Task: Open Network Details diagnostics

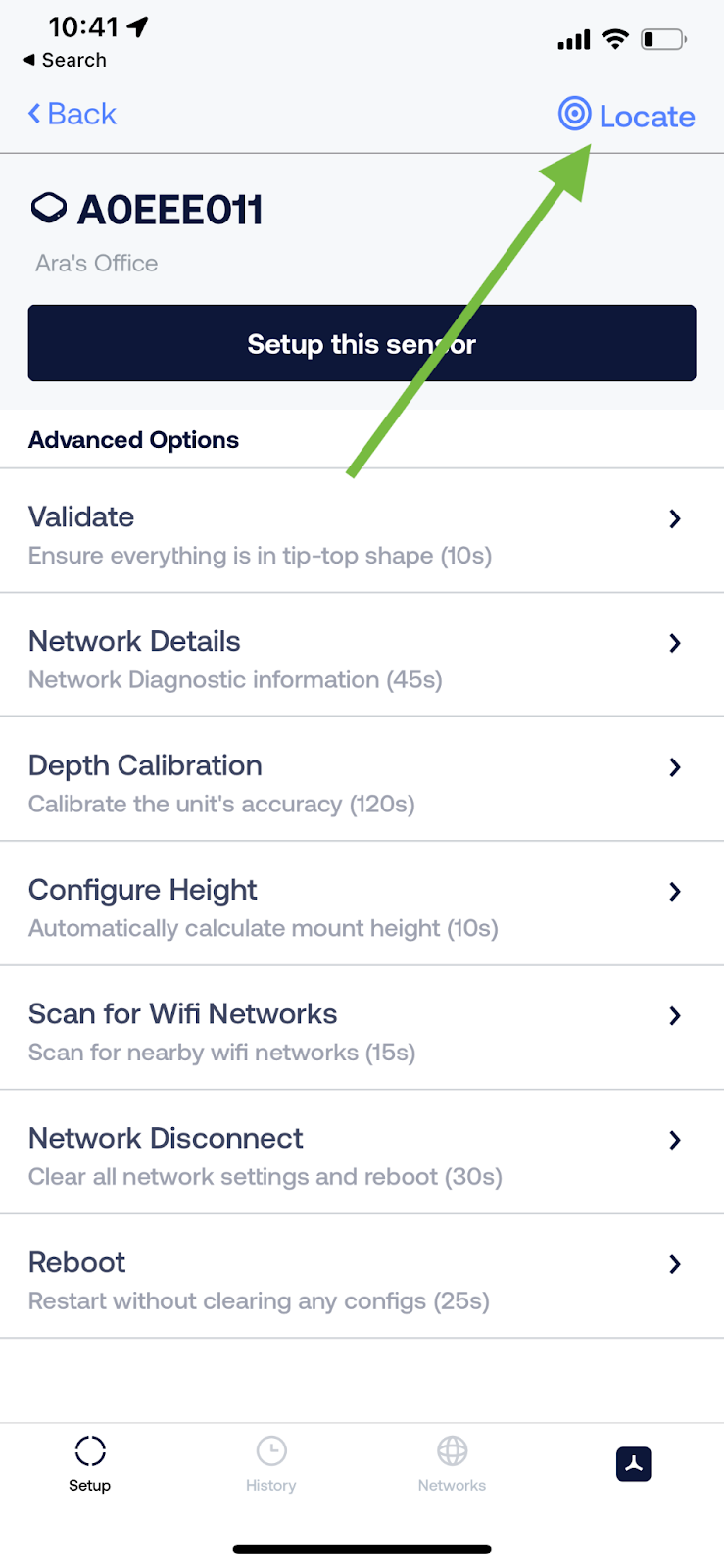Action: coord(362,656)
